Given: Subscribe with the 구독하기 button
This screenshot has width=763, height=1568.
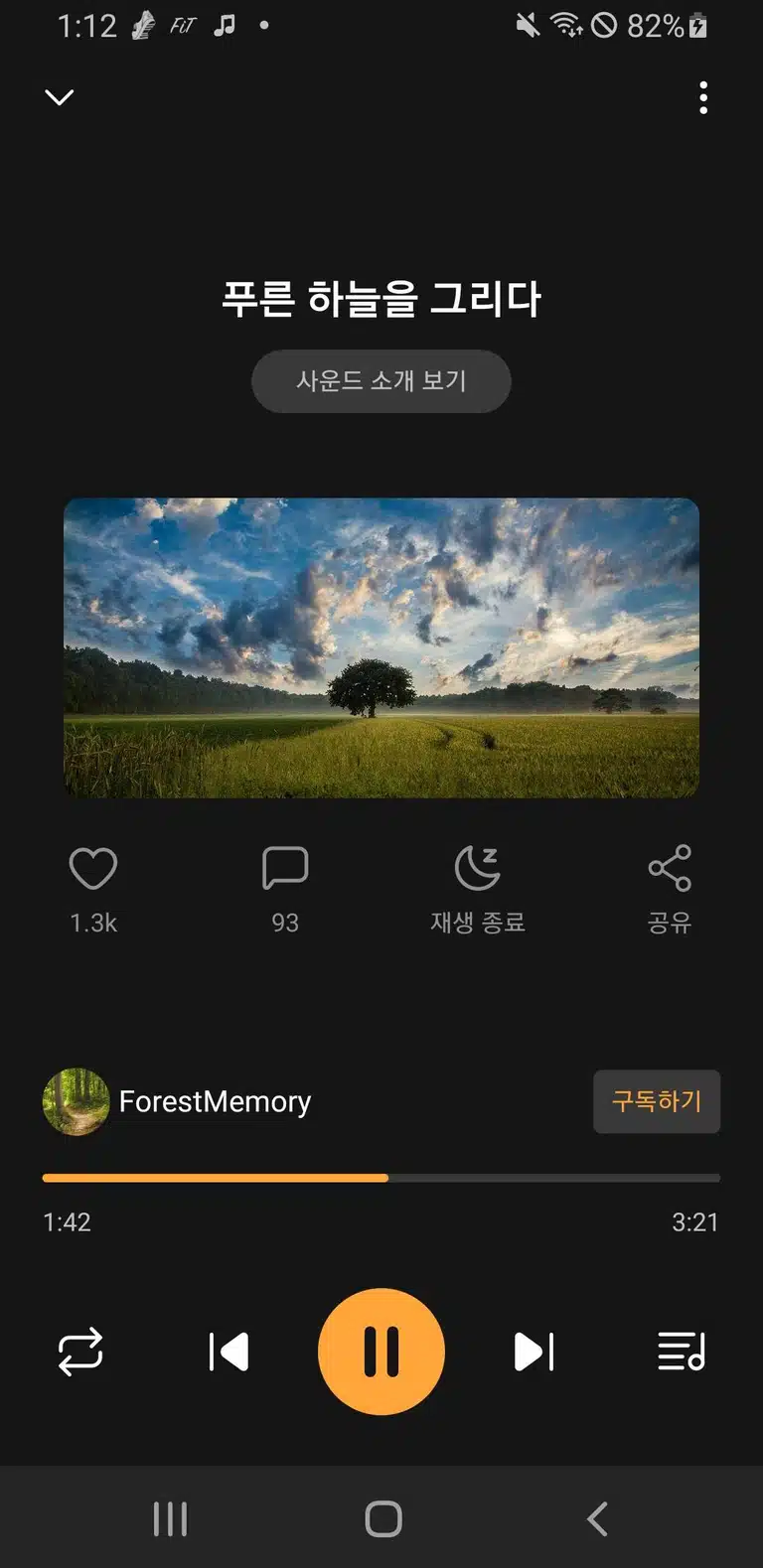Looking at the screenshot, I should pyautogui.click(x=657, y=1101).
